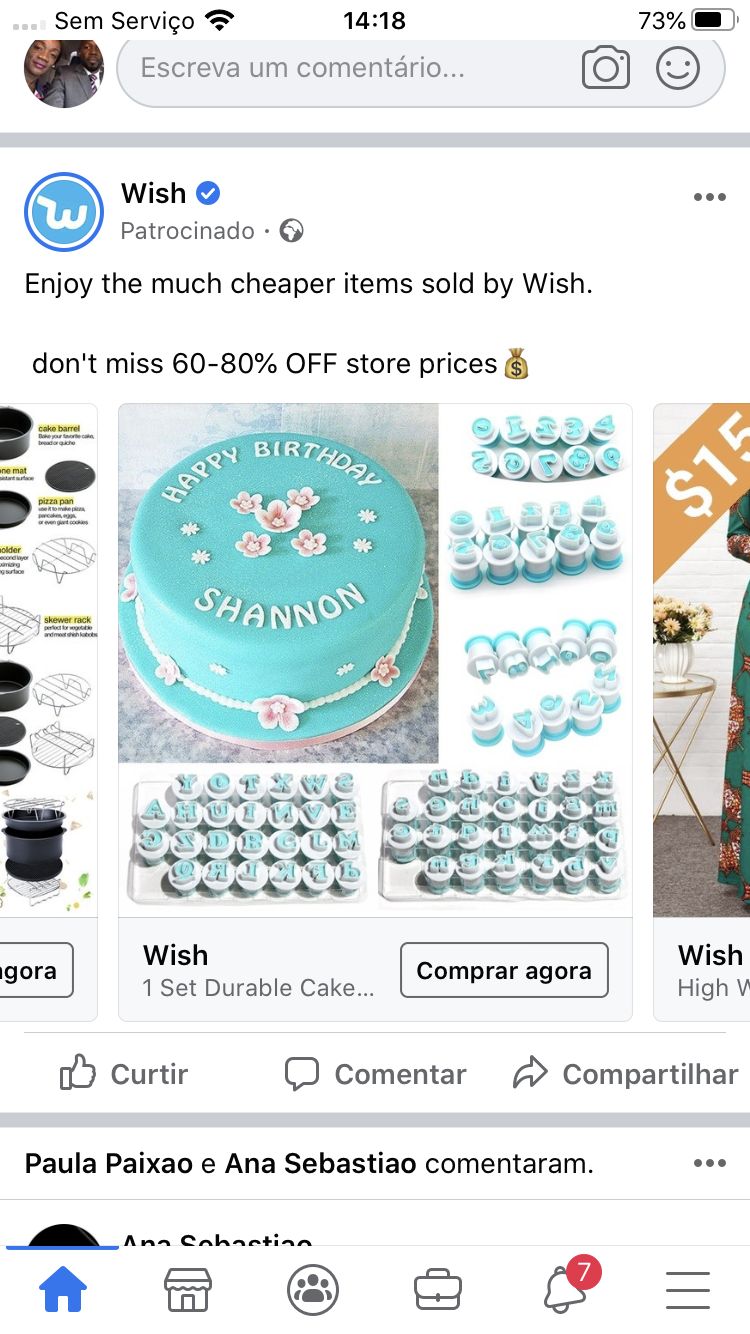Open options for the Paula Paixao comment post
750x1334 pixels.
click(709, 1163)
